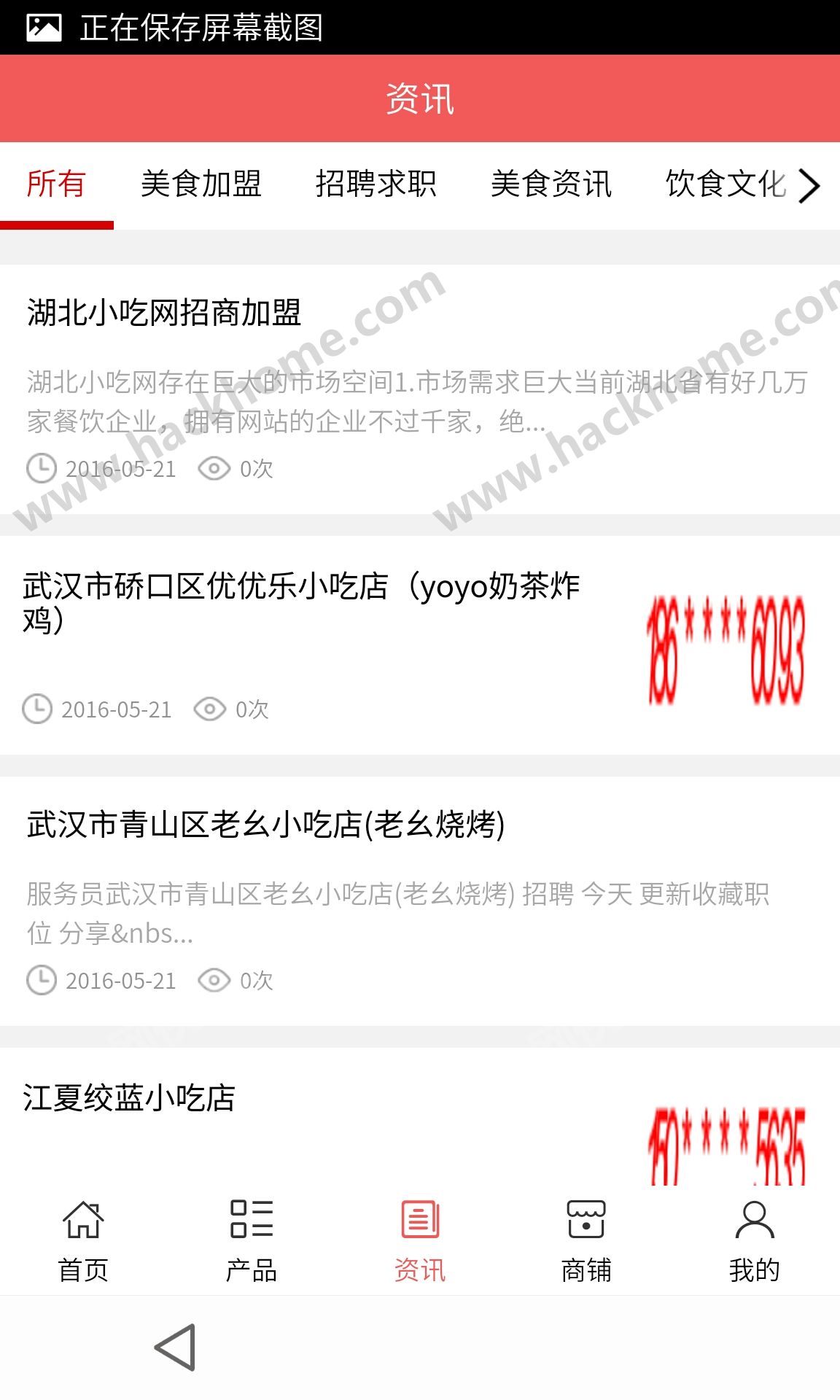Tap the 所有 tab

tap(57, 184)
